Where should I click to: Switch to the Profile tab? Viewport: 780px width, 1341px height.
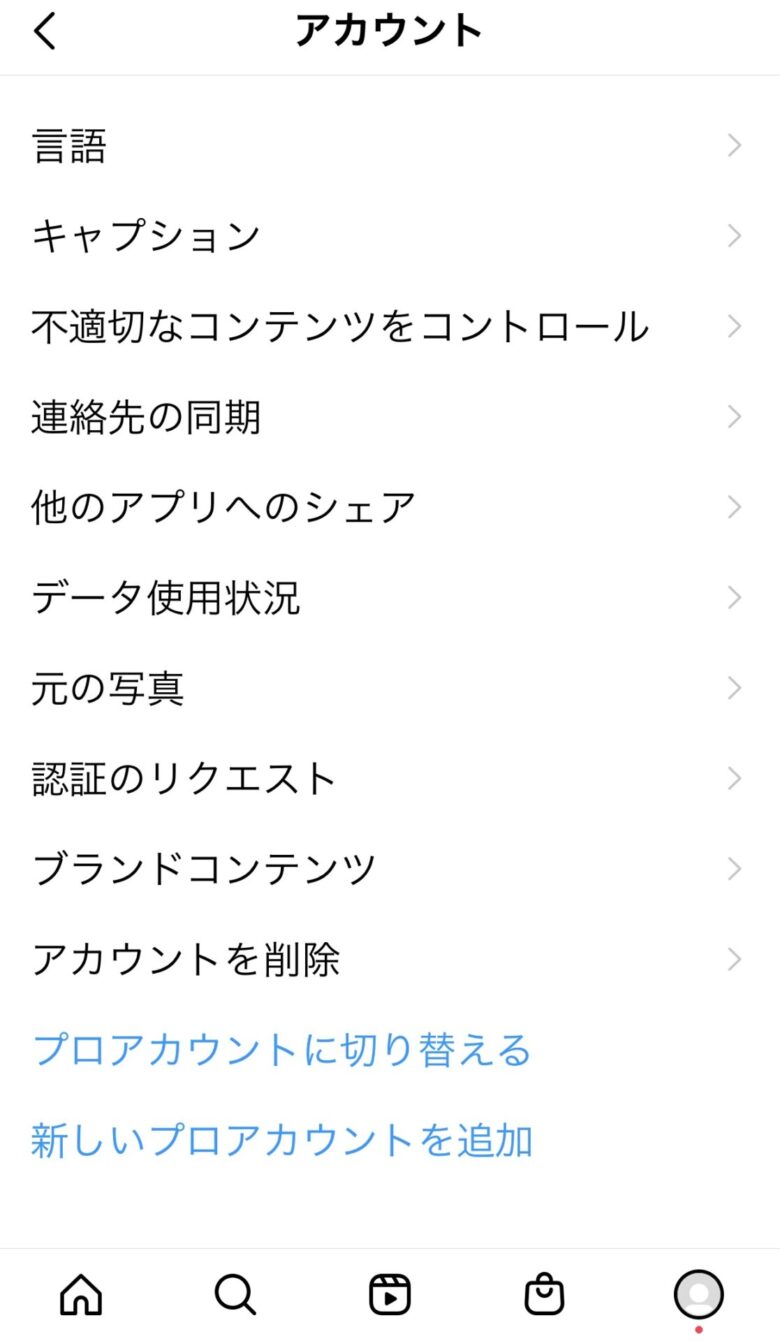point(698,1295)
